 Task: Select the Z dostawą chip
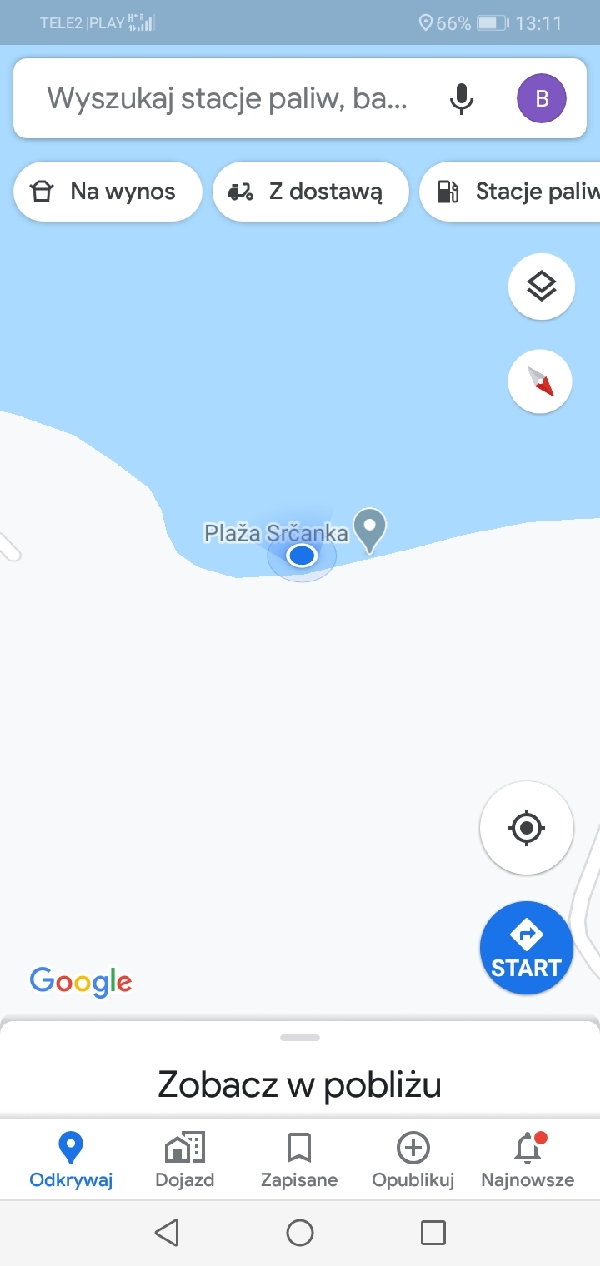point(310,192)
